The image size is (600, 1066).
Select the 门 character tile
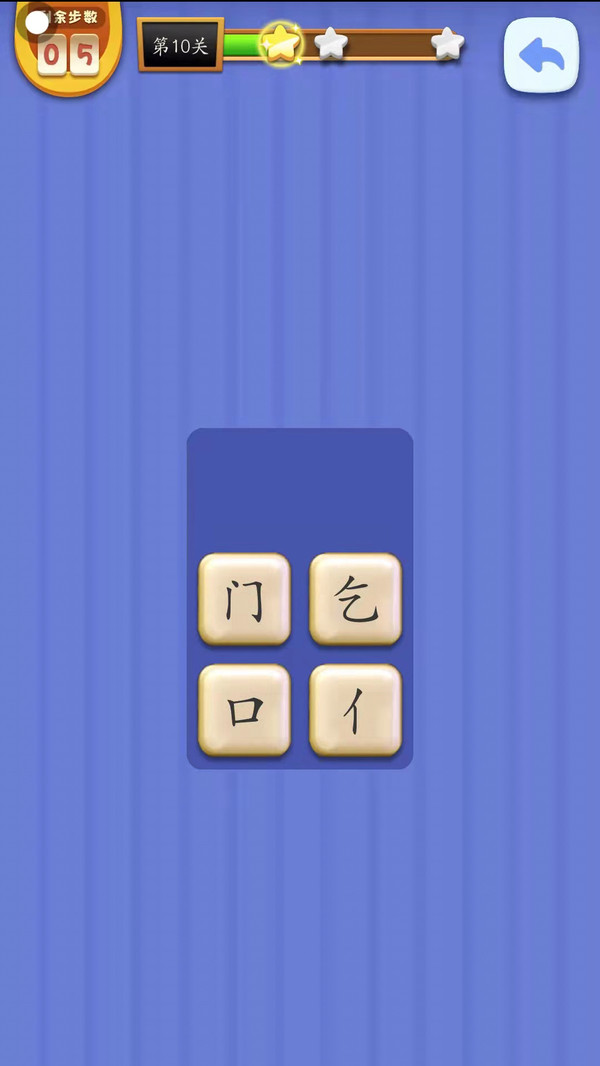pos(245,599)
